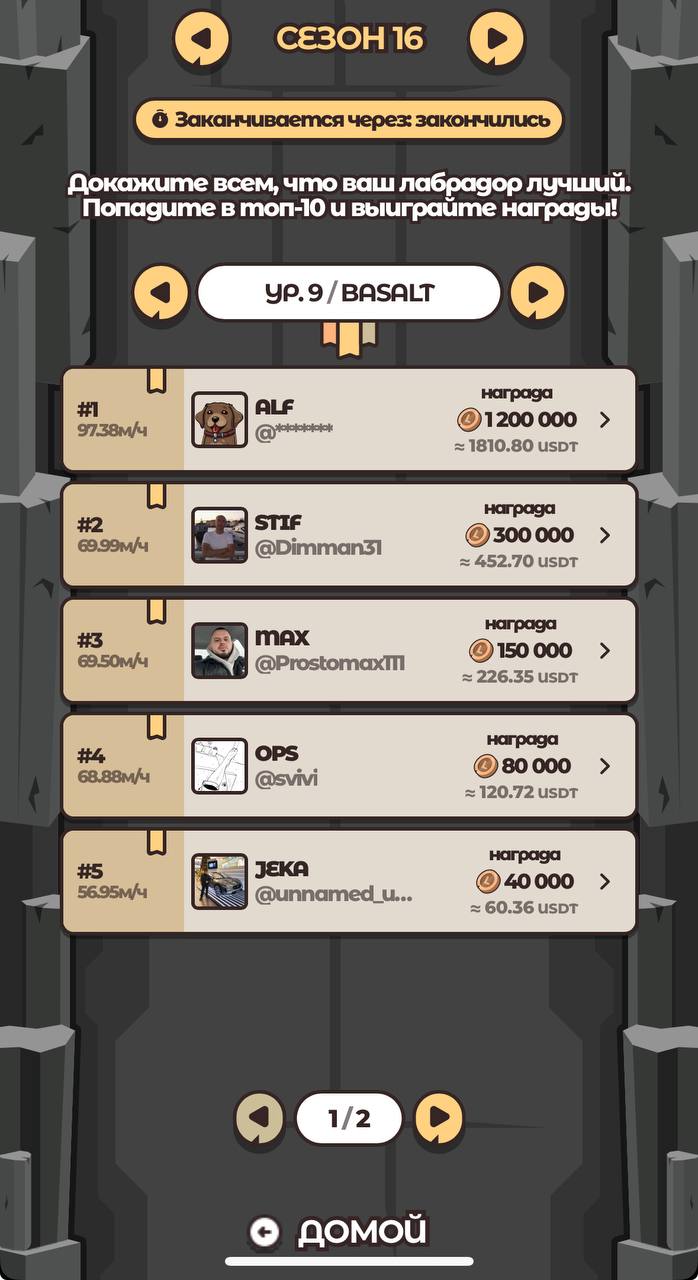Switch to the next level after Basalt
Viewport: 698px width, 1280px height.
[x=538, y=293]
